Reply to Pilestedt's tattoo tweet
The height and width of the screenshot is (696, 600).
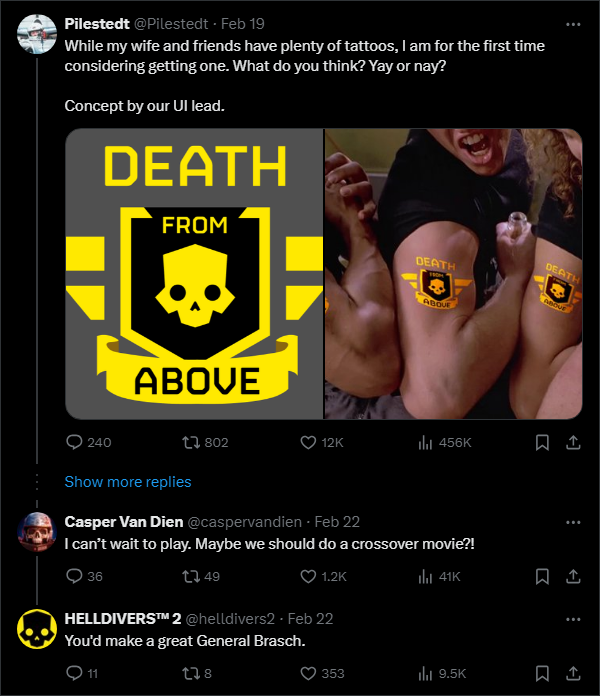(74, 442)
